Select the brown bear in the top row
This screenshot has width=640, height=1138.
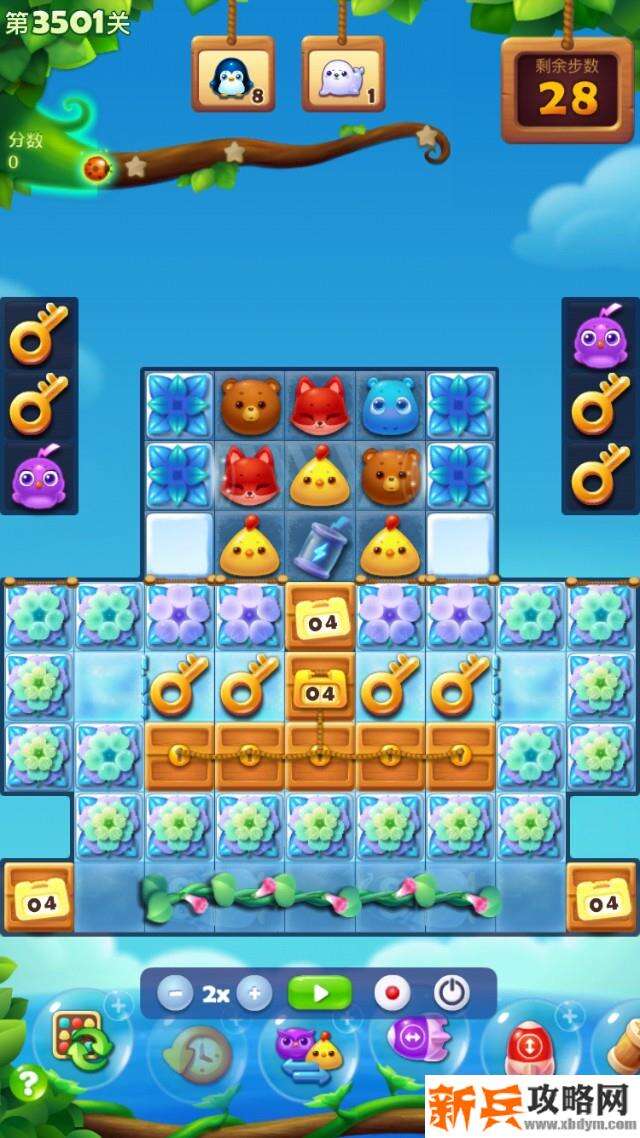tap(250, 405)
